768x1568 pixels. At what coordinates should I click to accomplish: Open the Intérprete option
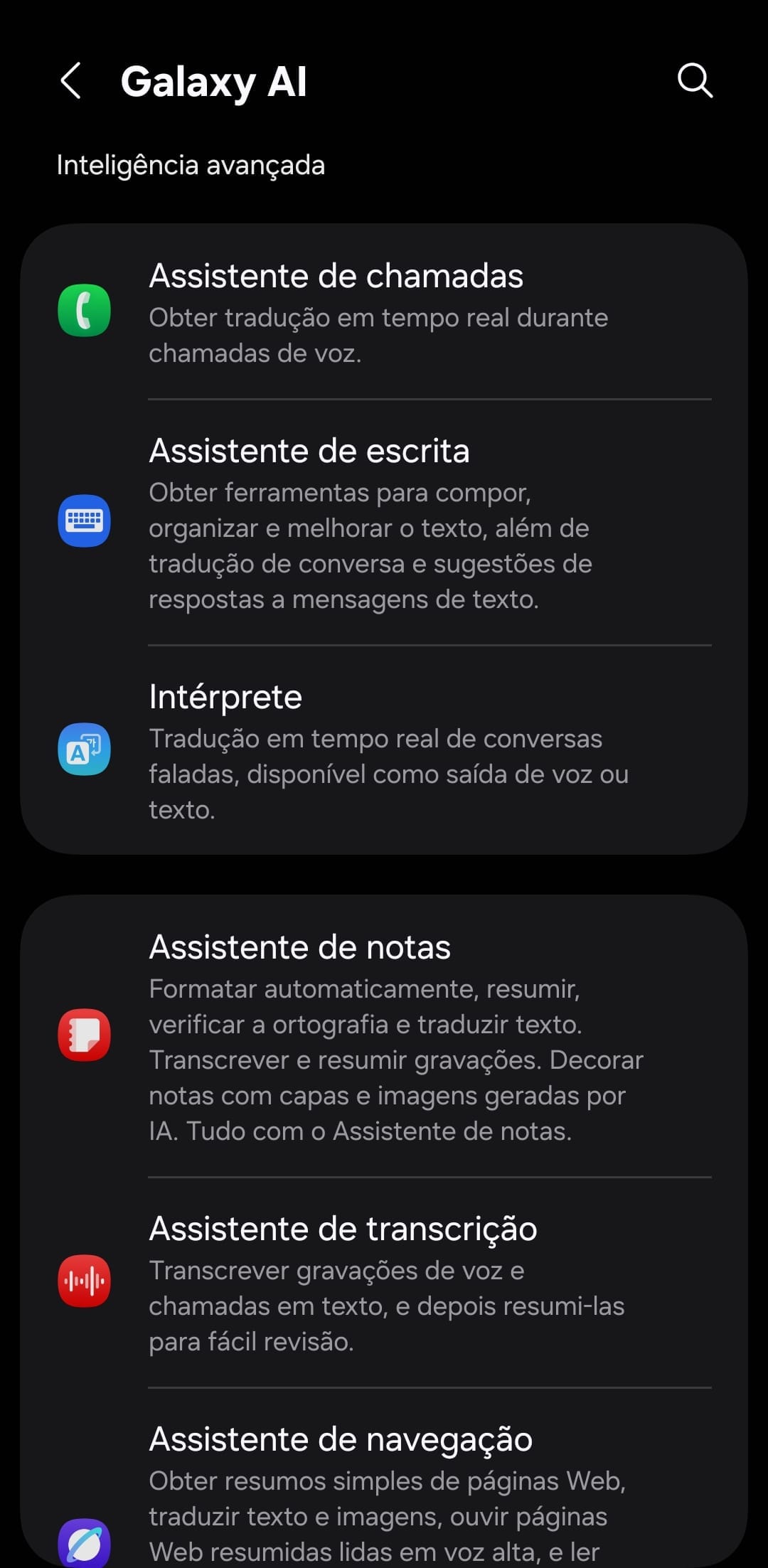pyautogui.click(x=384, y=750)
